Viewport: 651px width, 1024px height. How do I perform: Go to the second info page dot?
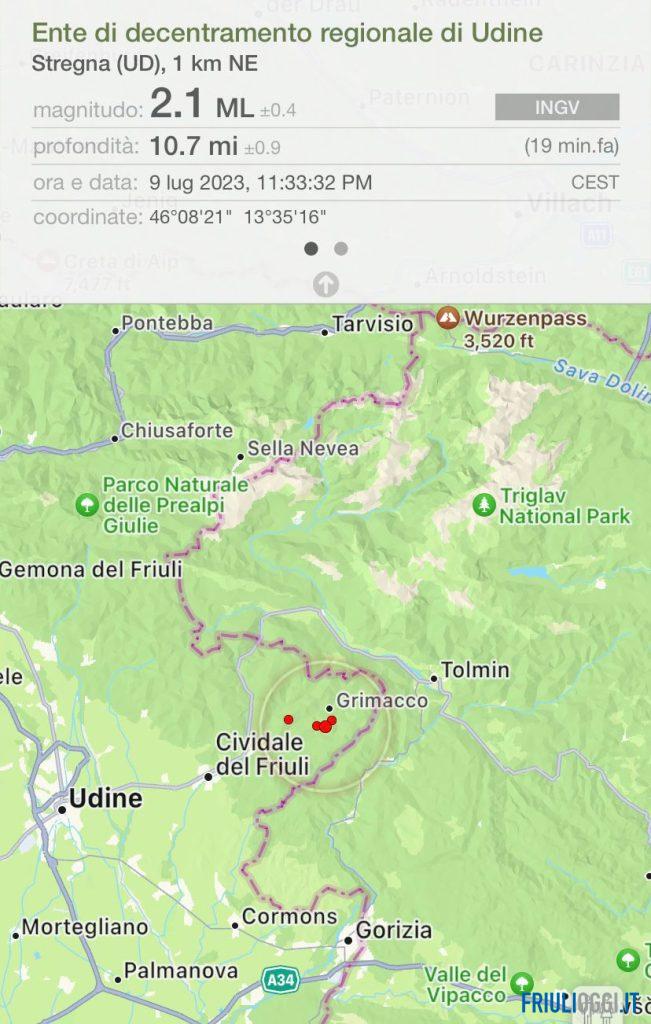(x=341, y=248)
